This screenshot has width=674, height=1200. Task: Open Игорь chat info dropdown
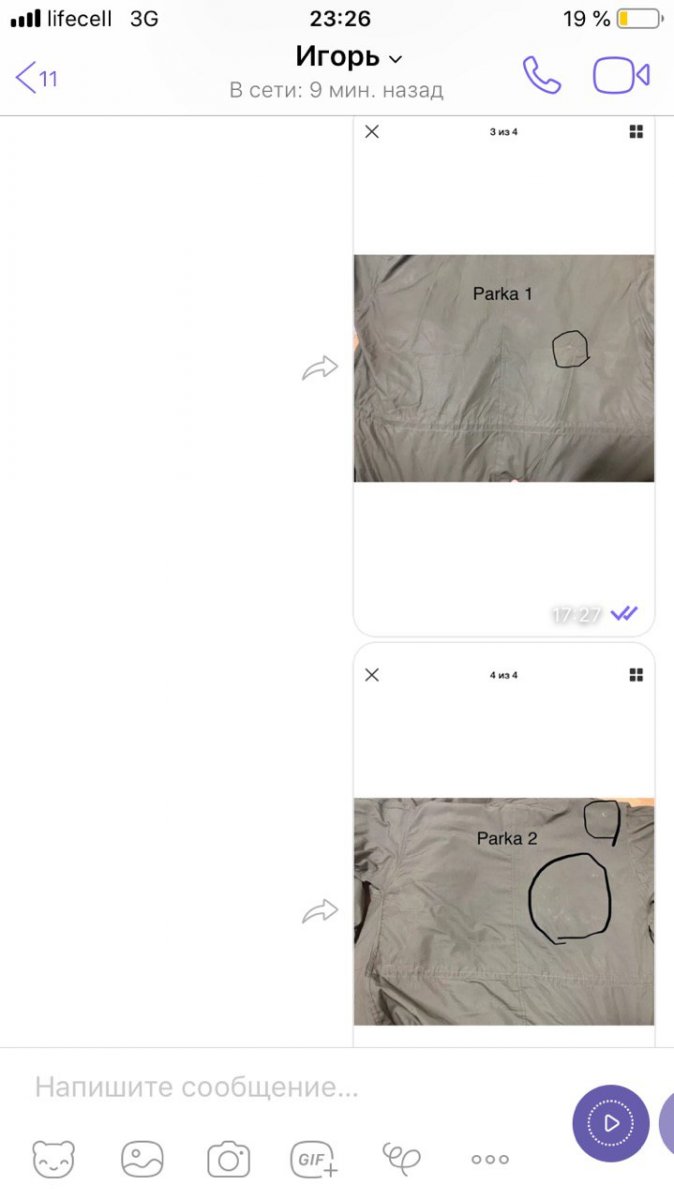pos(348,58)
